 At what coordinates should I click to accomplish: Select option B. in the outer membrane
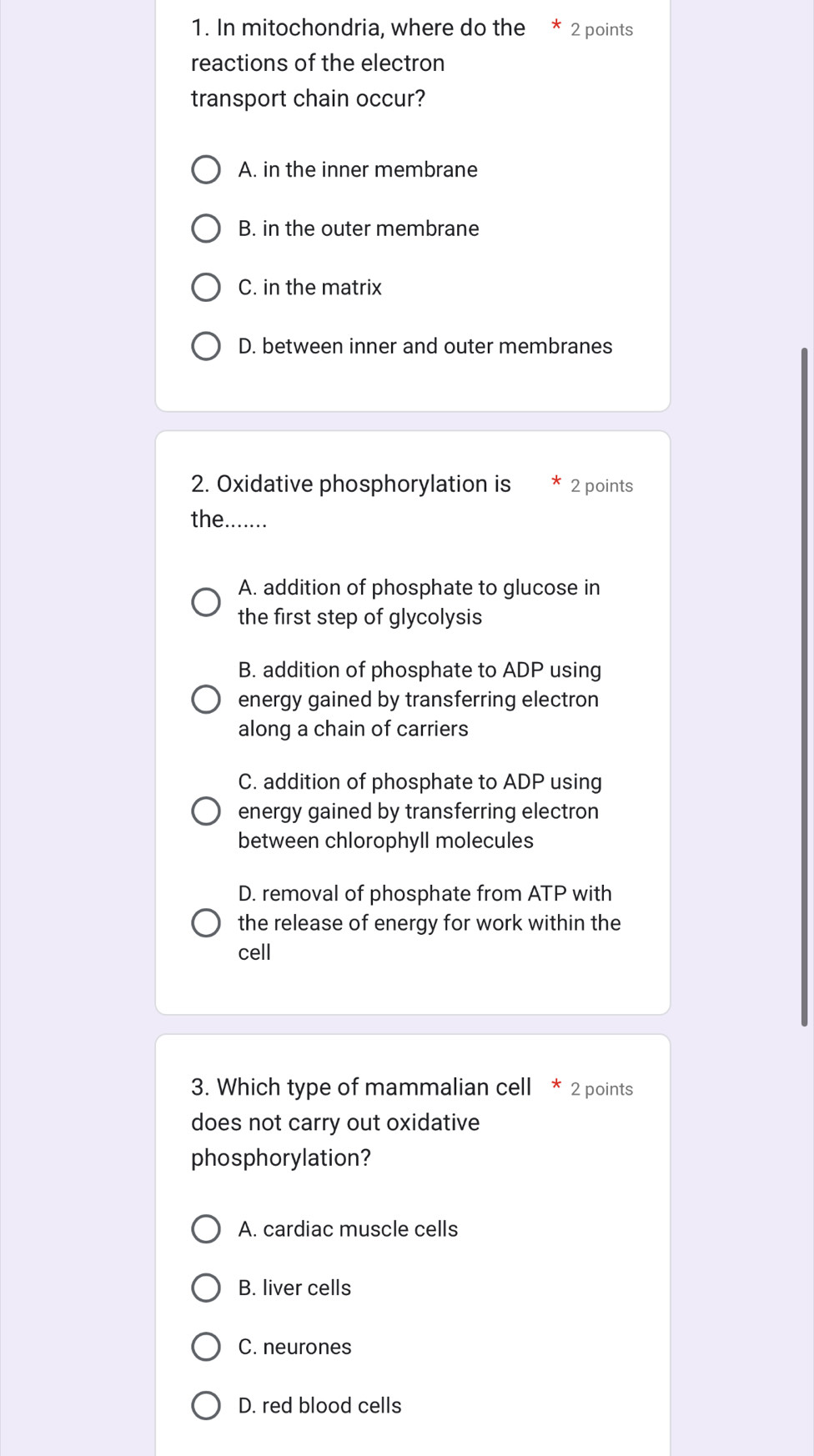[x=205, y=228]
